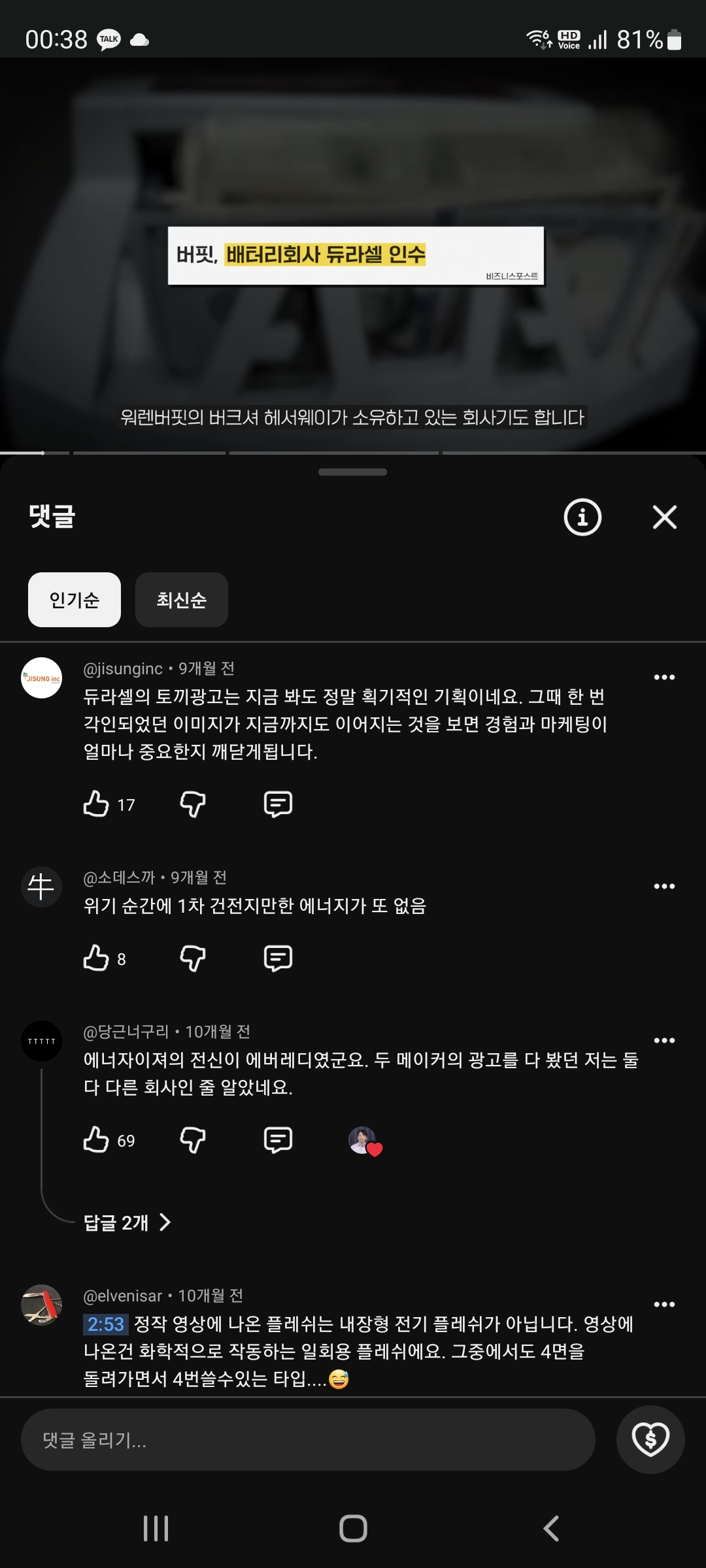Expand the 답글 2개 replies
Screen dimensions: 706x1568
(127, 1222)
